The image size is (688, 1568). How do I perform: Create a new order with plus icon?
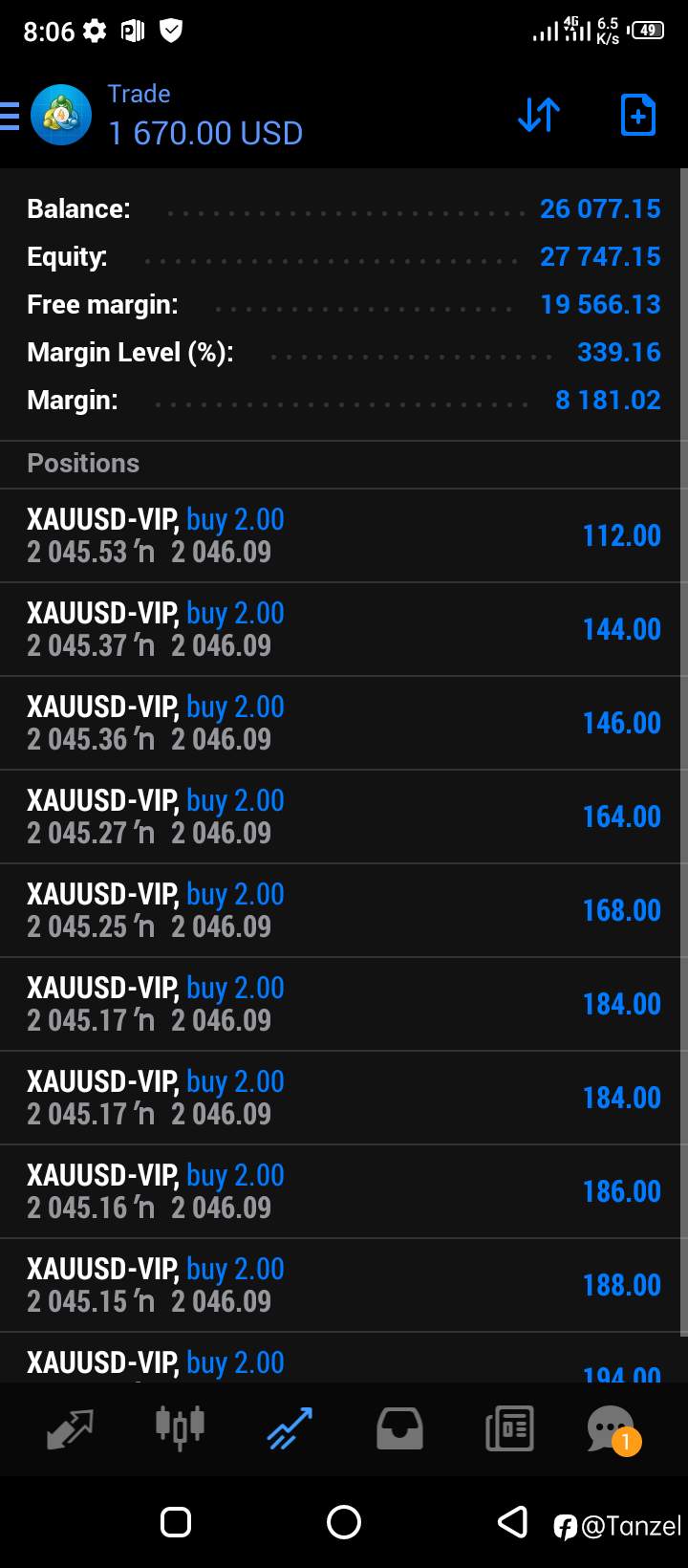(x=638, y=116)
